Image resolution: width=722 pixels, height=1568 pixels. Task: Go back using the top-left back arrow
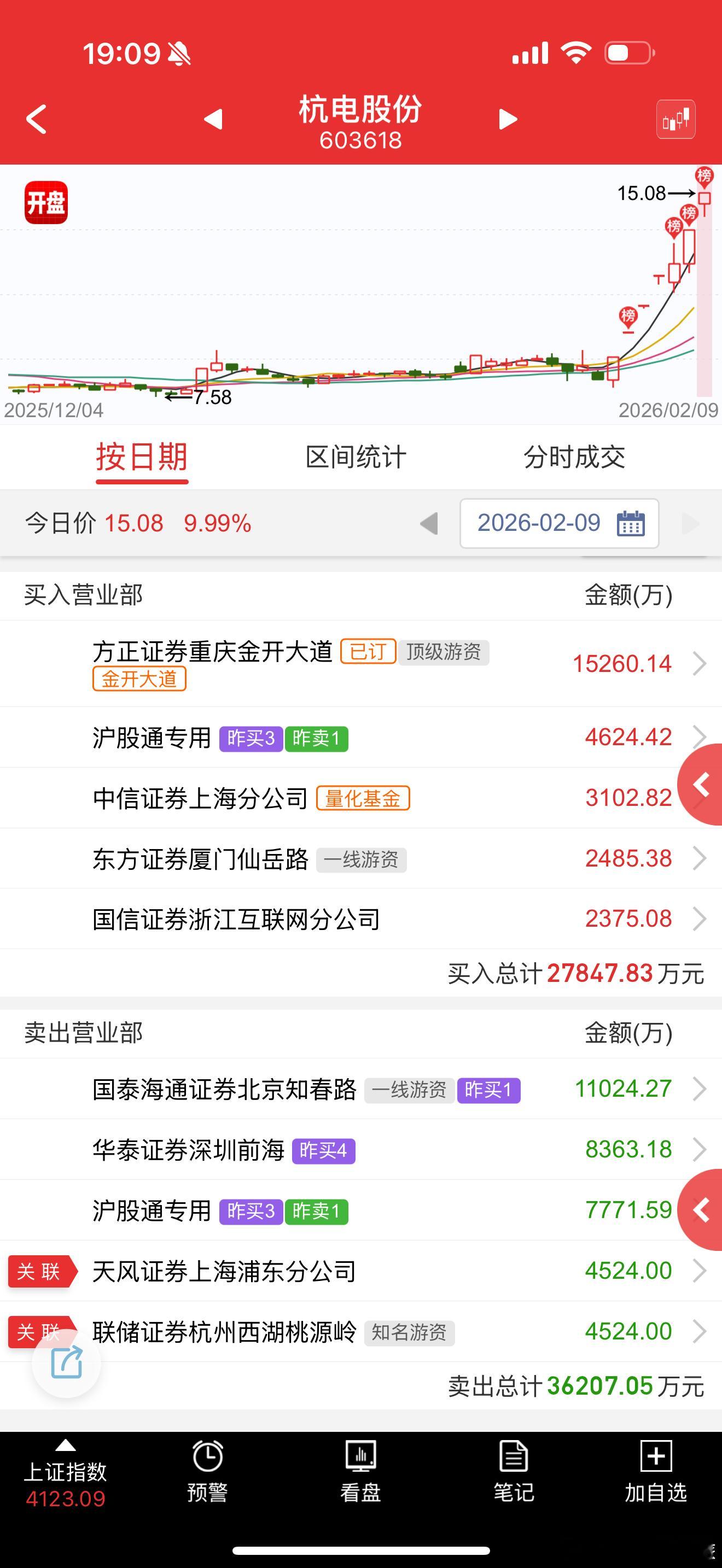click(36, 119)
